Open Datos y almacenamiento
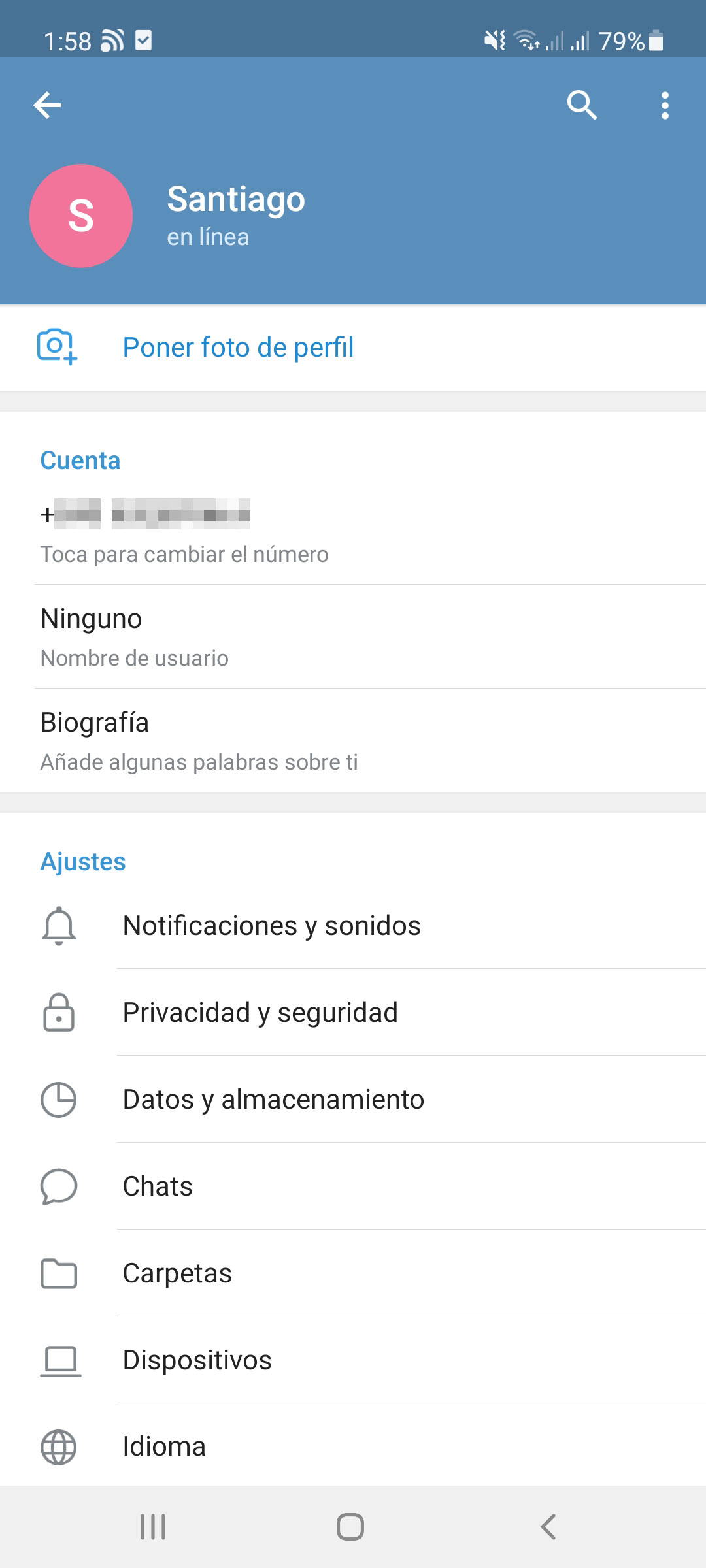 353,1099
